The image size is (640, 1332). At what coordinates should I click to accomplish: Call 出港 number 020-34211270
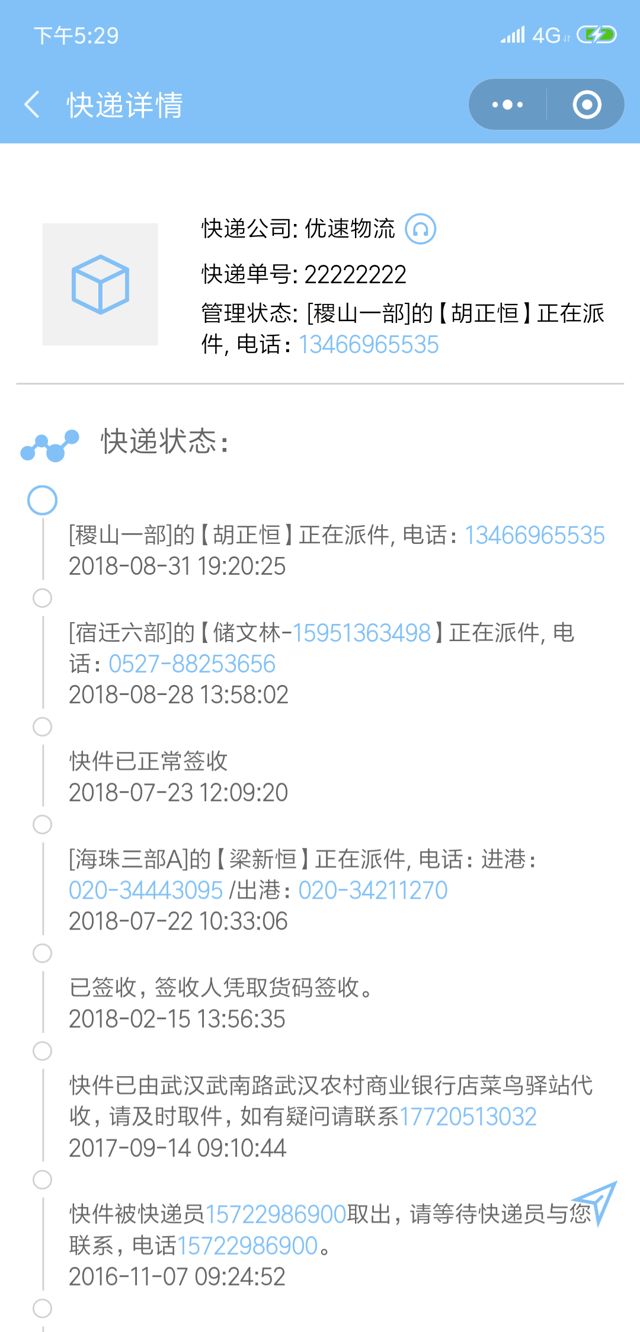coord(373,890)
